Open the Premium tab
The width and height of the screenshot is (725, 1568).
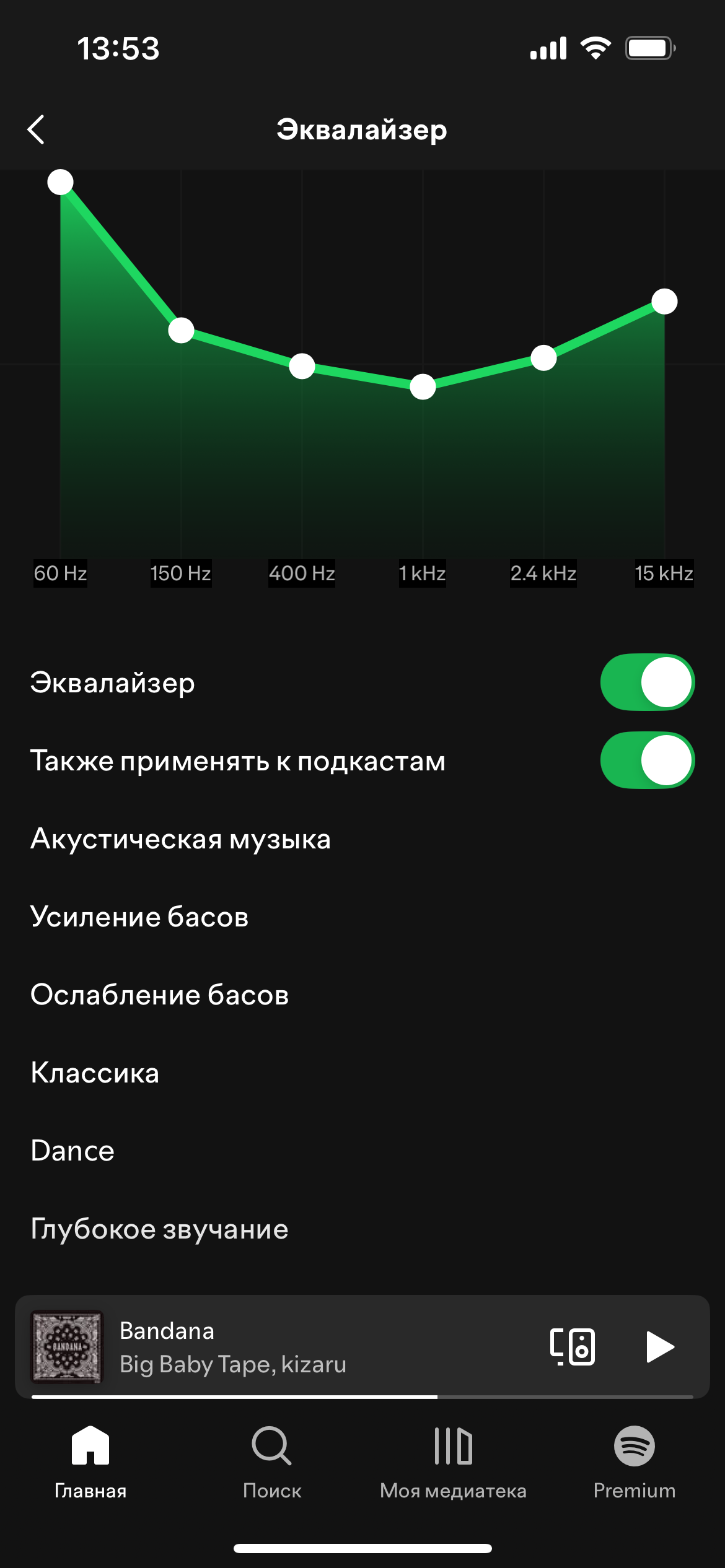point(634,1460)
